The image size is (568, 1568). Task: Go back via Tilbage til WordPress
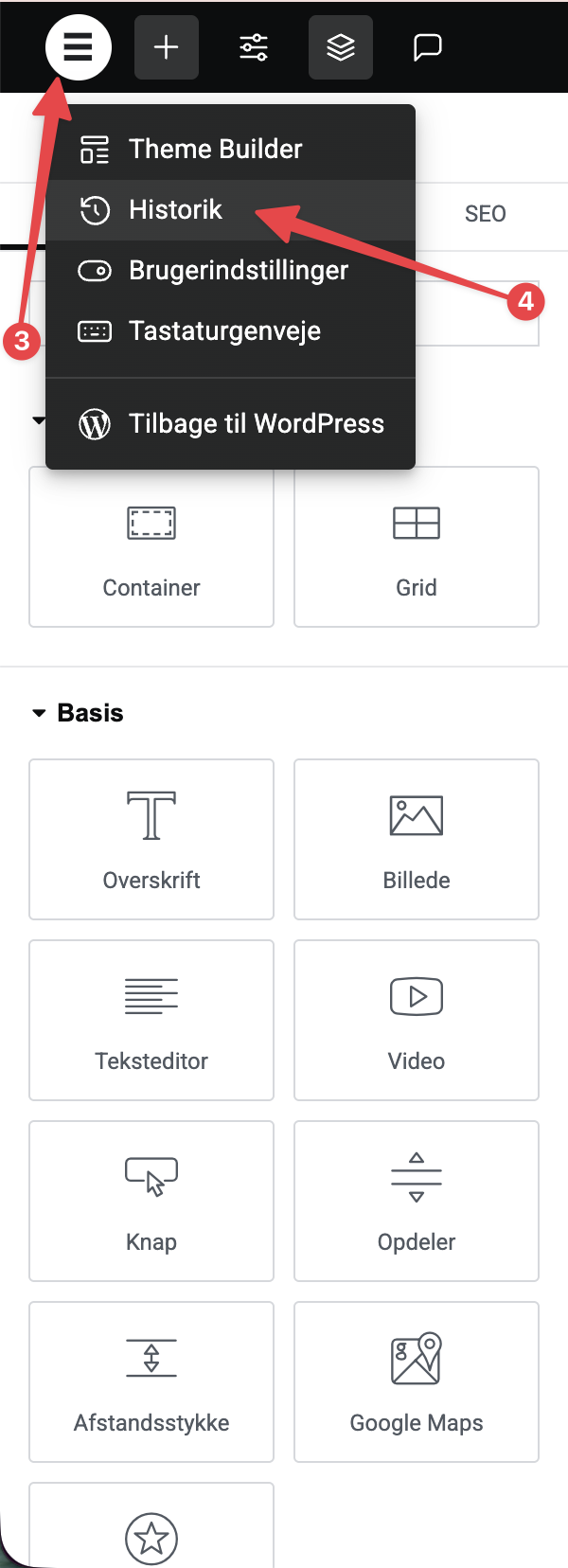[x=256, y=423]
